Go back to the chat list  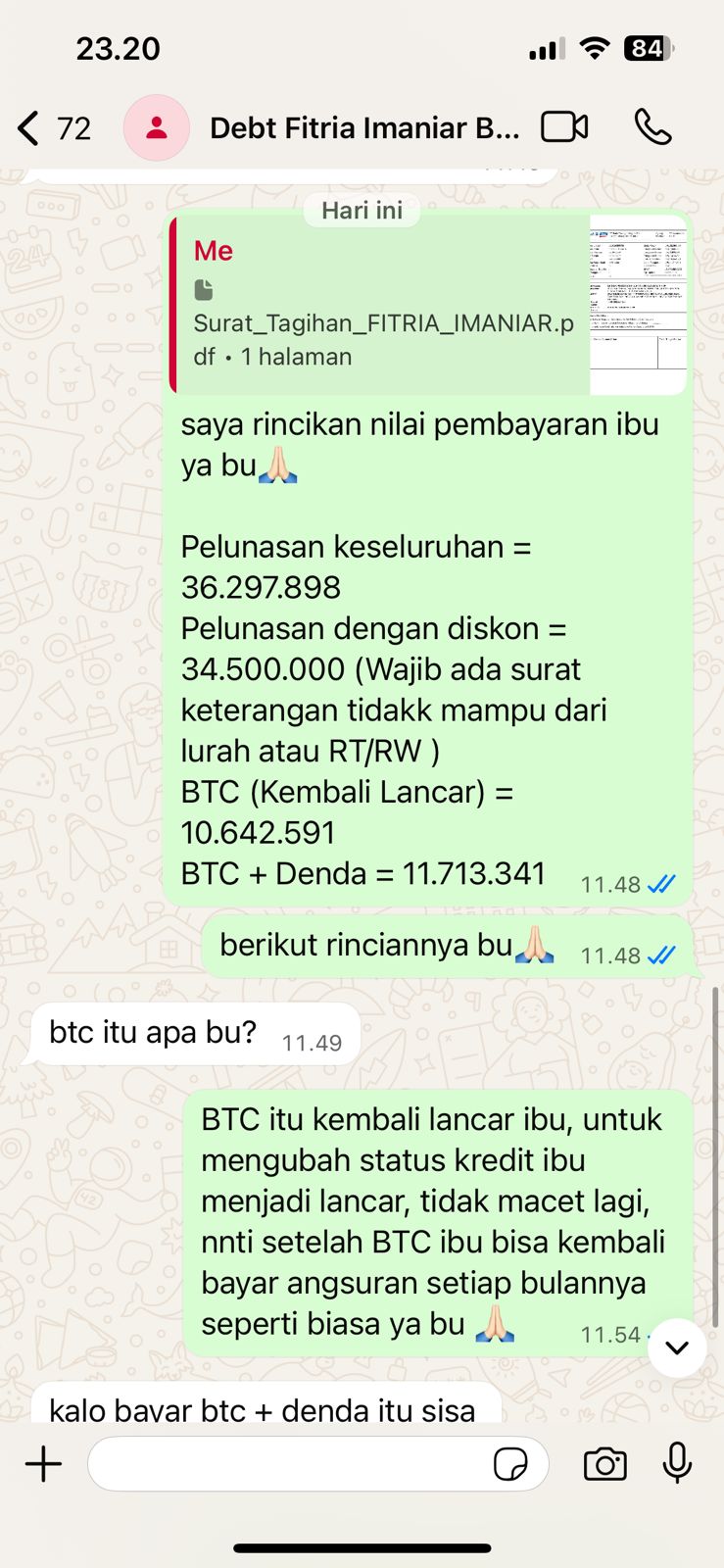pyautogui.click(x=29, y=128)
